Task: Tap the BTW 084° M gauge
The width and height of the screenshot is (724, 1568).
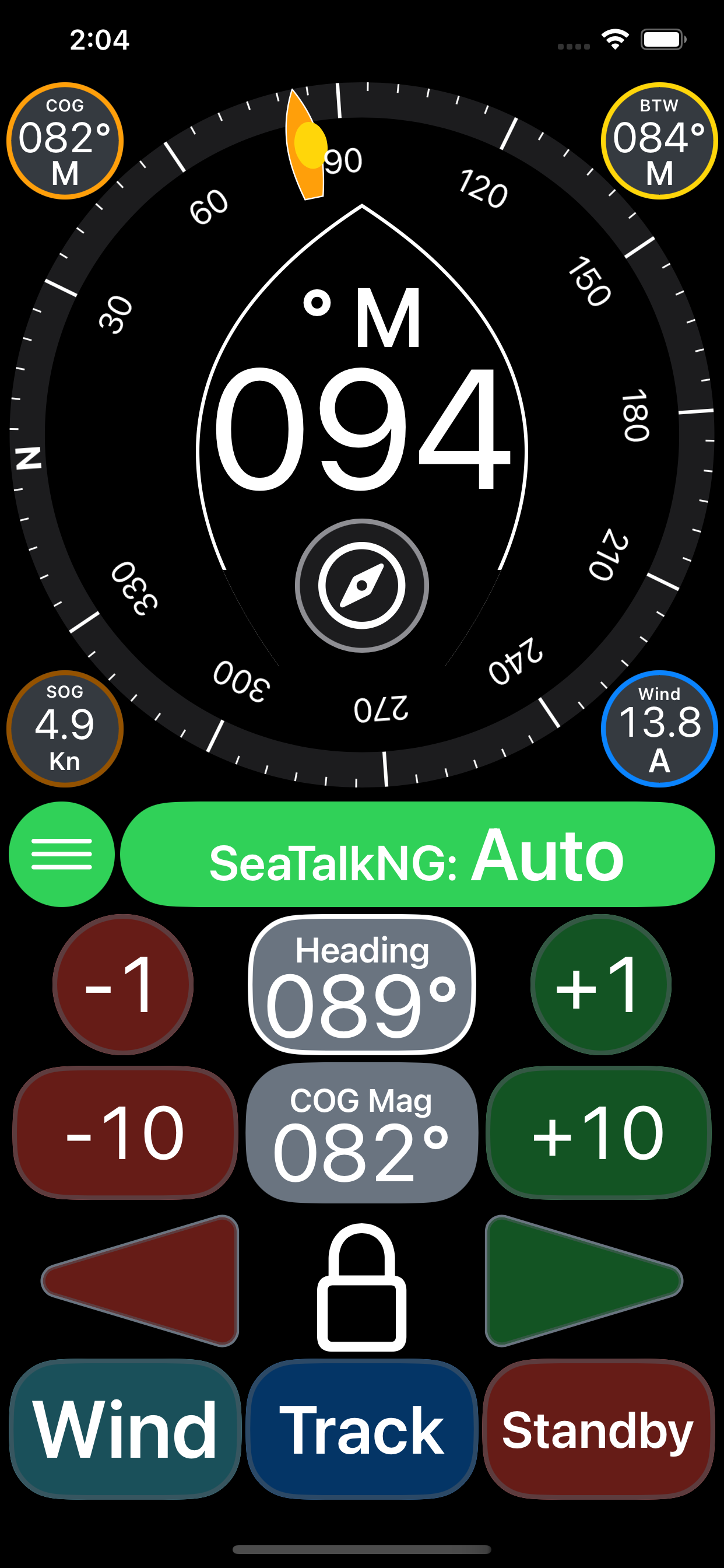Action: tap(659, 141)
